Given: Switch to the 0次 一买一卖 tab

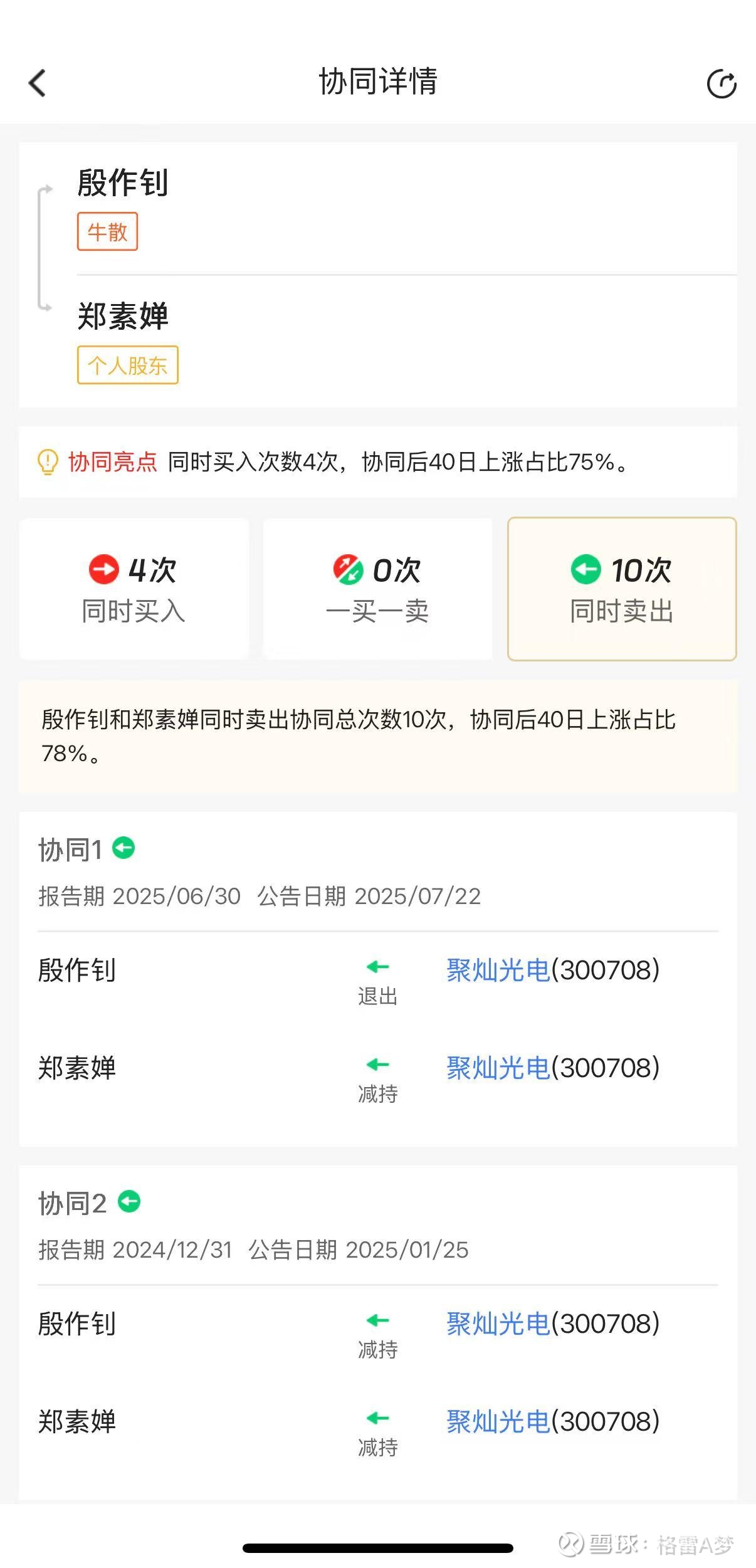Looking at the screenshot, I should point(377,589).
